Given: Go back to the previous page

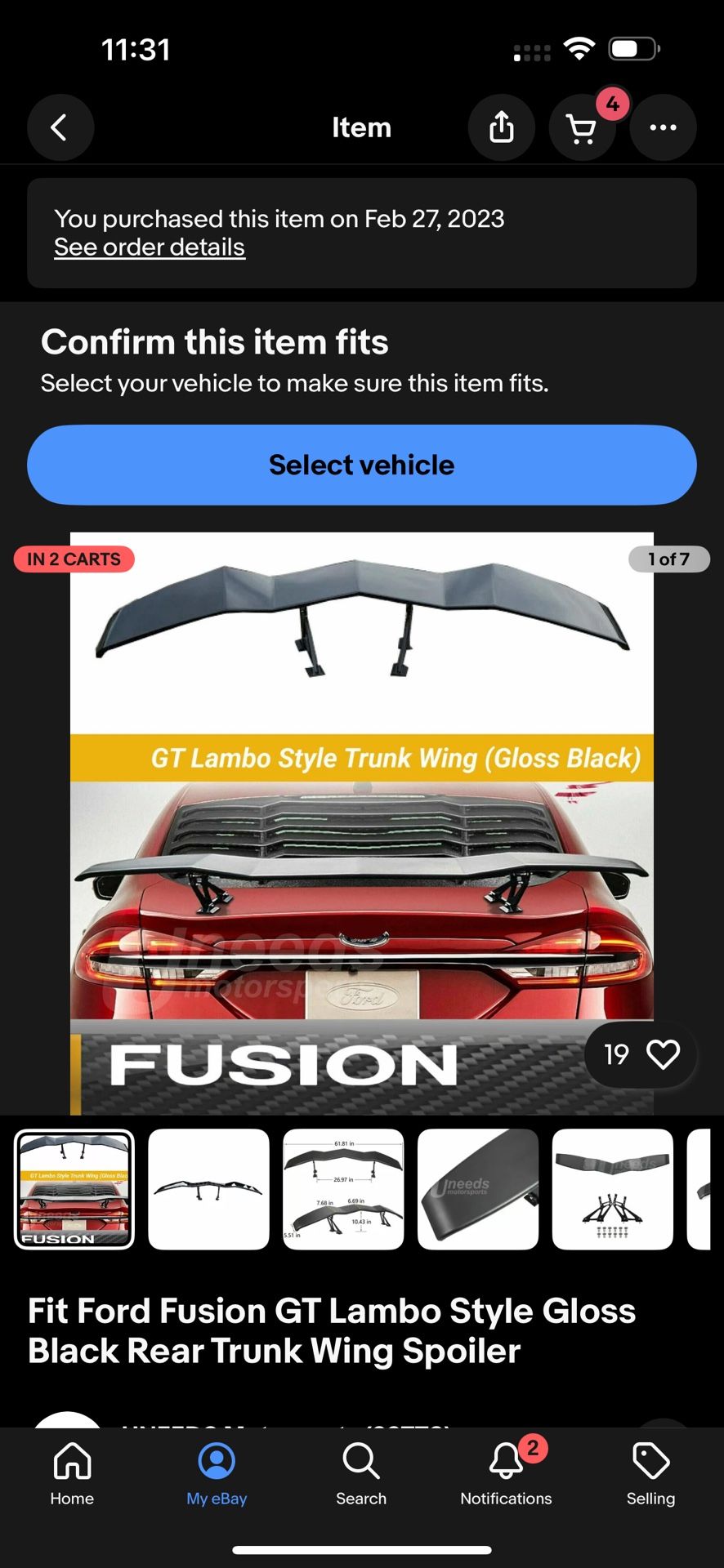Looking at the screenshot, I should pos(60,127).
